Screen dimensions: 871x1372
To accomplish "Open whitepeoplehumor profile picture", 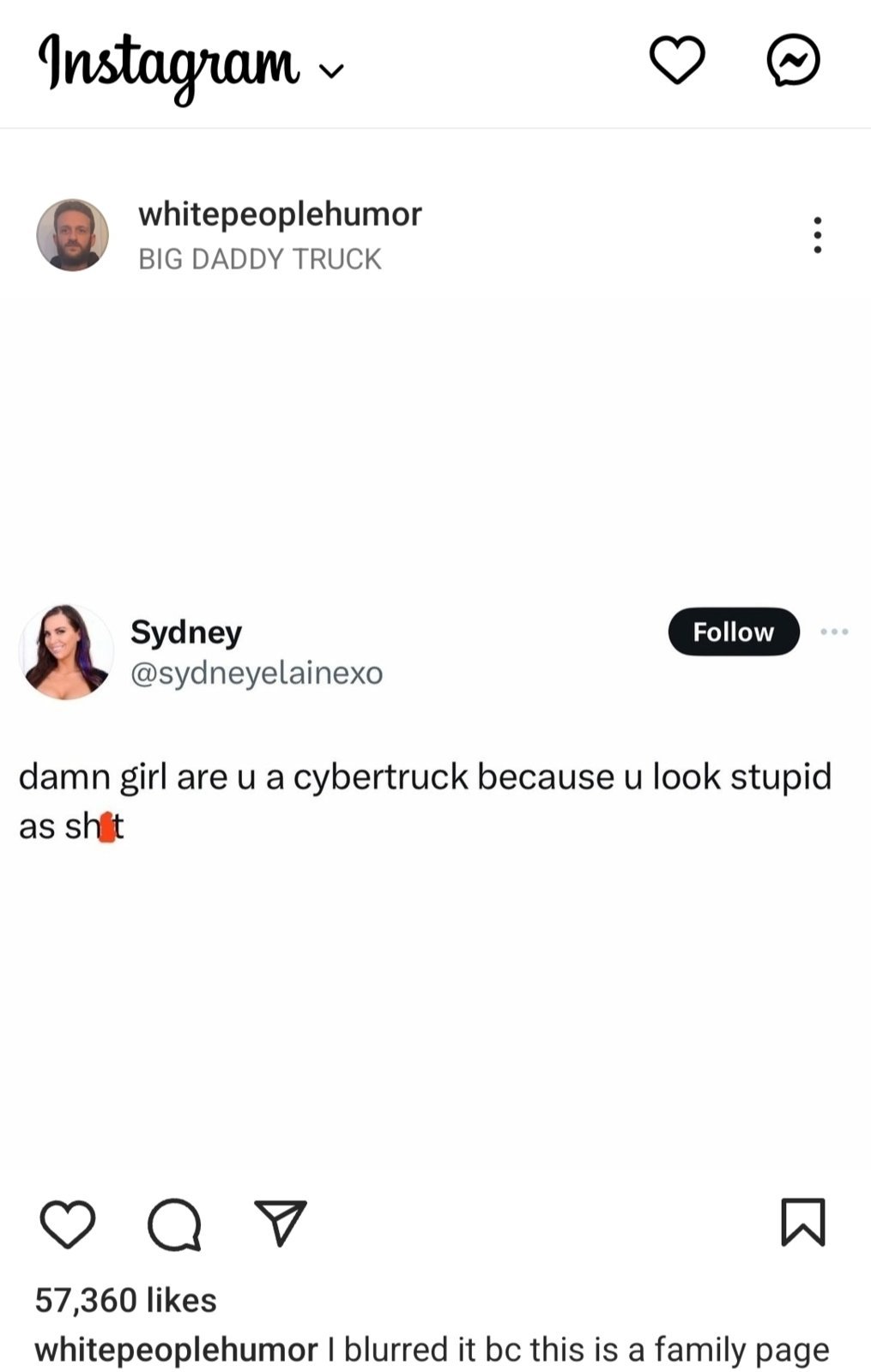I will [x=72, y=235].
